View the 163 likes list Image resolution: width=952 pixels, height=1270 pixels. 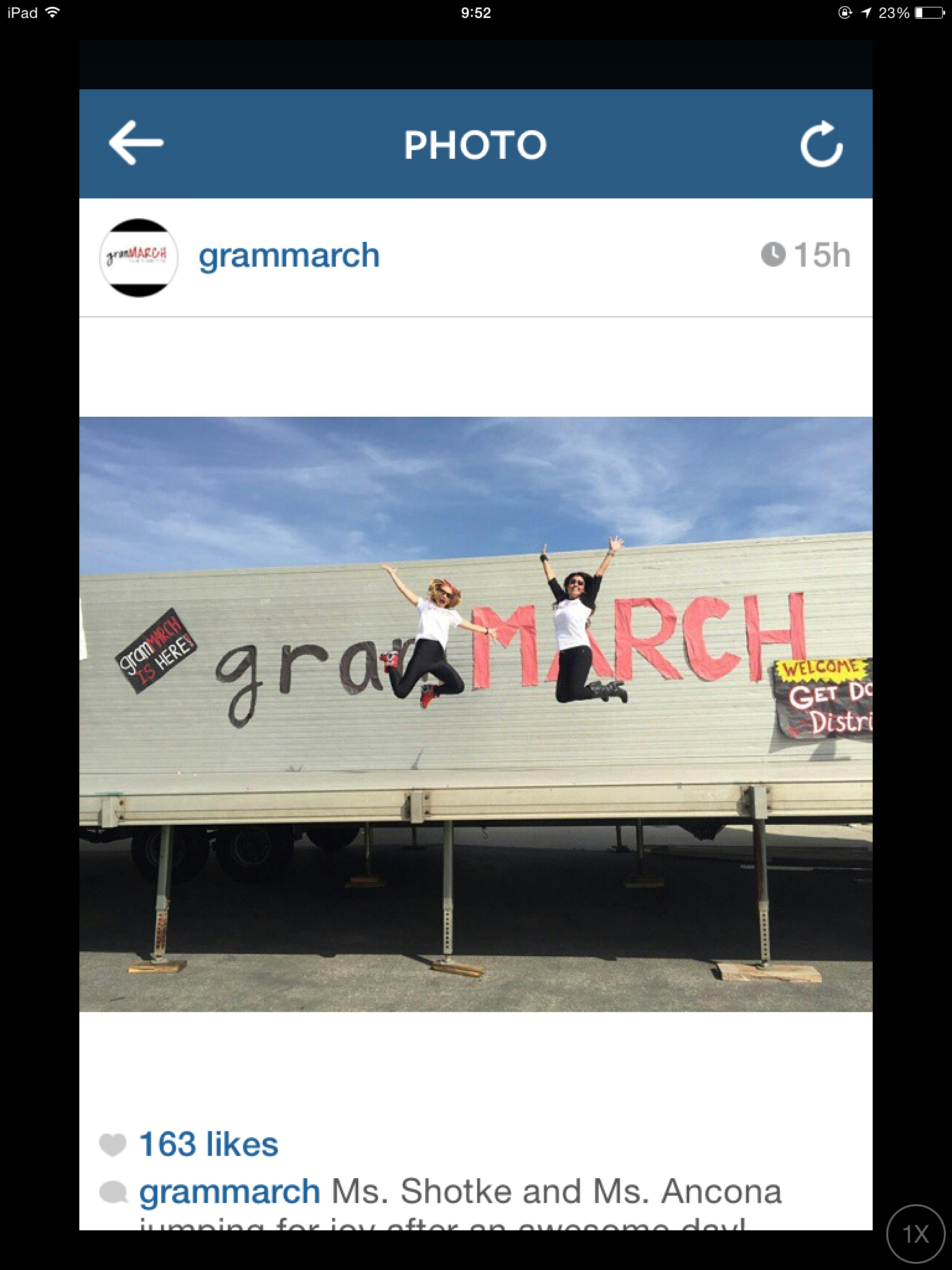pos(208,1144)
